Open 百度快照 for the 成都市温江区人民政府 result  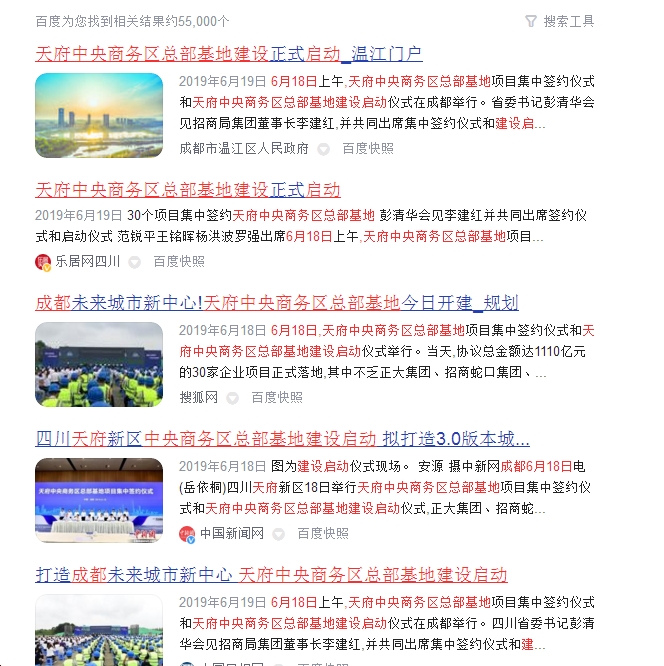pos(368,148)
